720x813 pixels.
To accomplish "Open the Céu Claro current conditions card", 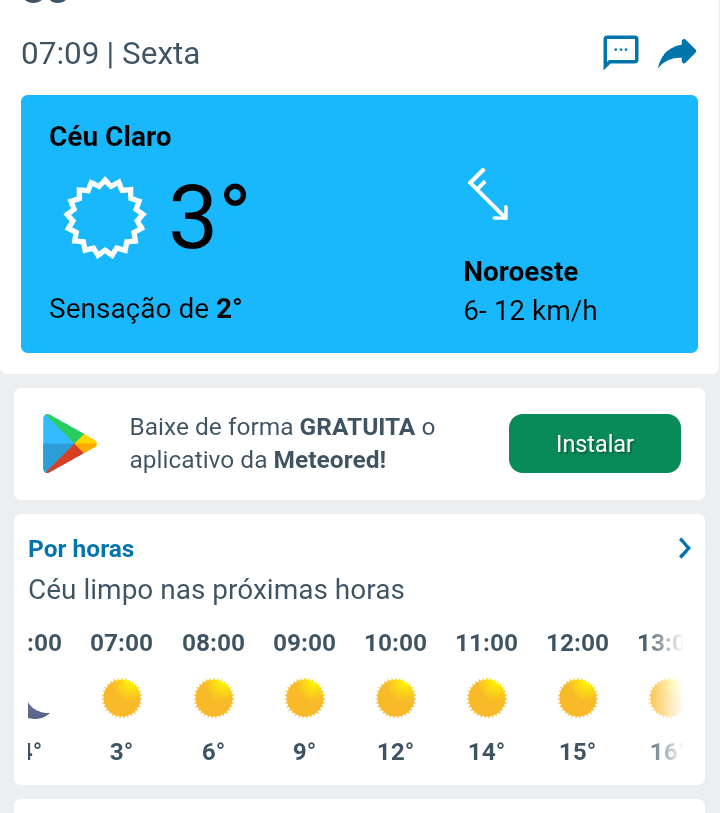I will pos(359,224).
